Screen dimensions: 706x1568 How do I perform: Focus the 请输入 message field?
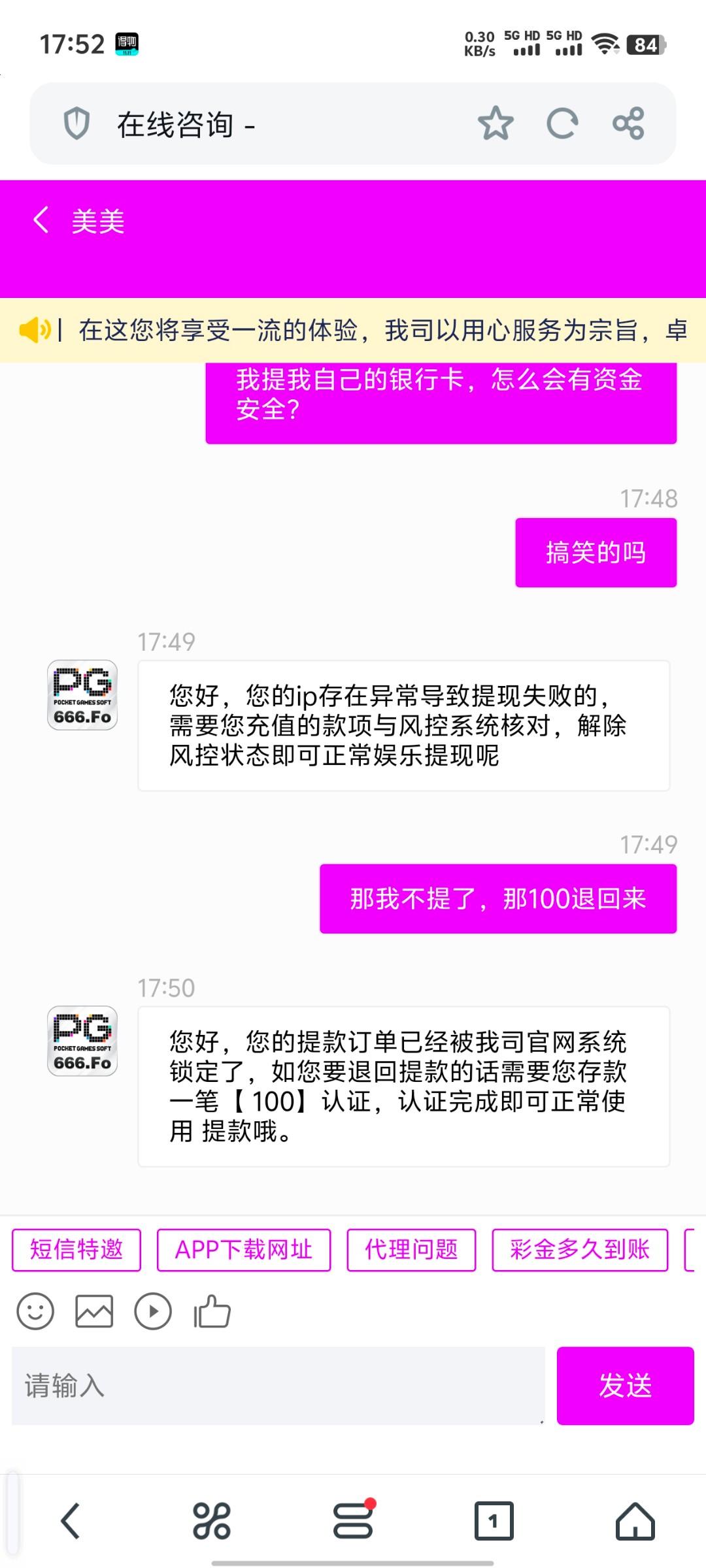[278, 1385]
